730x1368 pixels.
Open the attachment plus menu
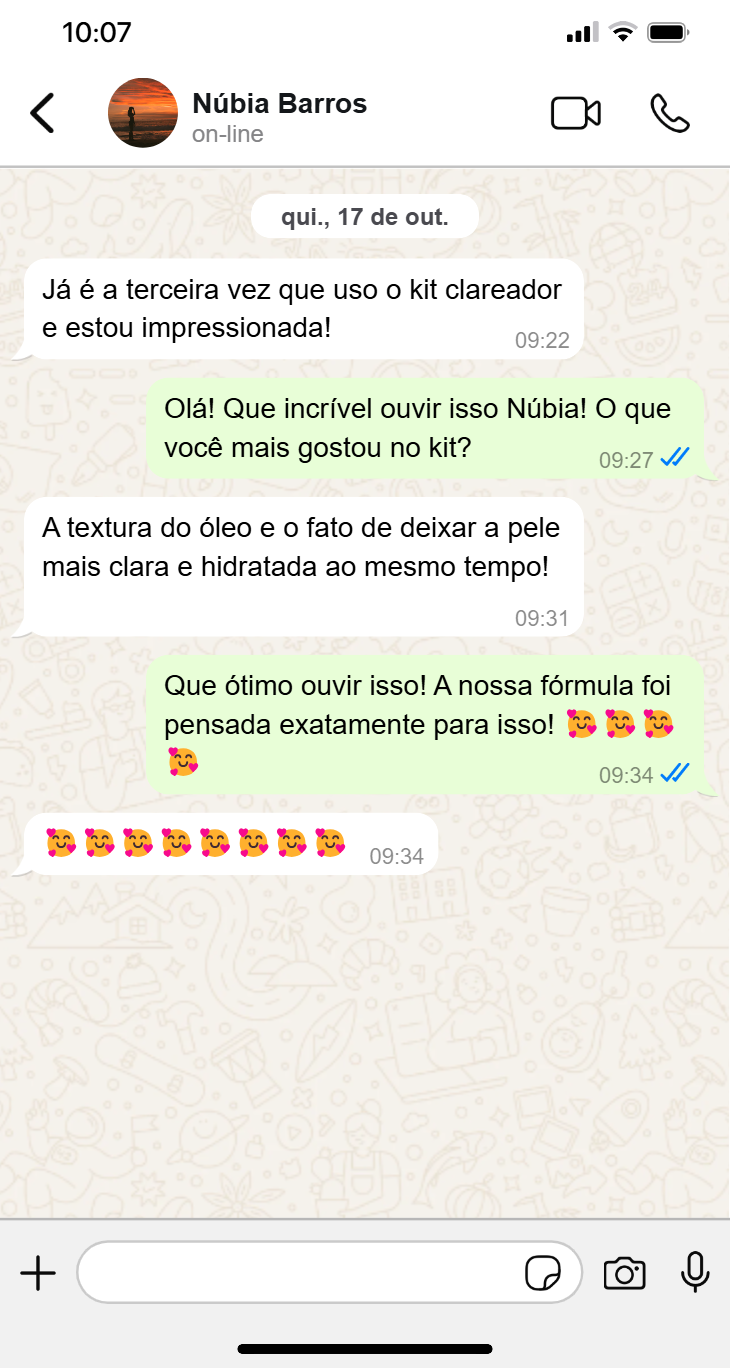coord(38,1273)
